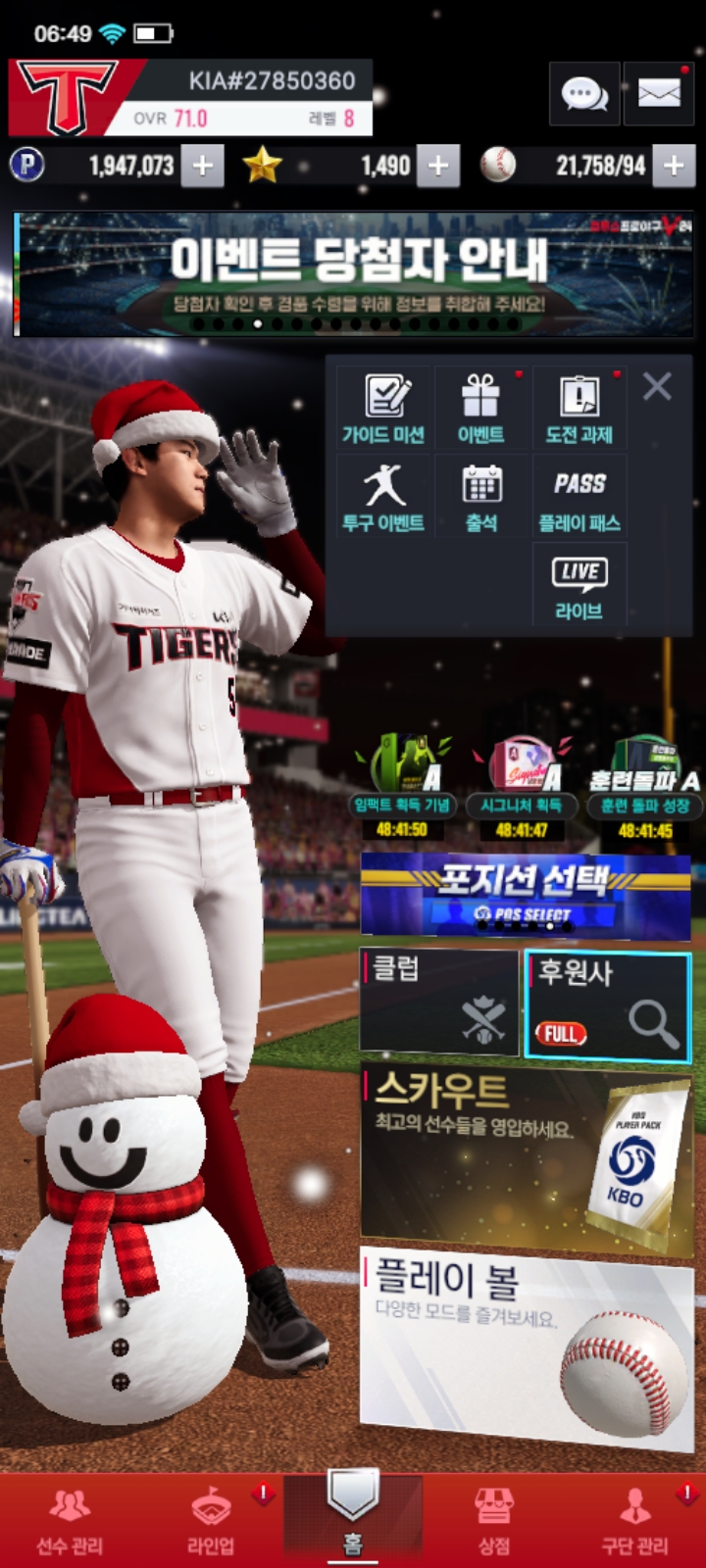Open the chat speech bubble icon

click(583, 94)
